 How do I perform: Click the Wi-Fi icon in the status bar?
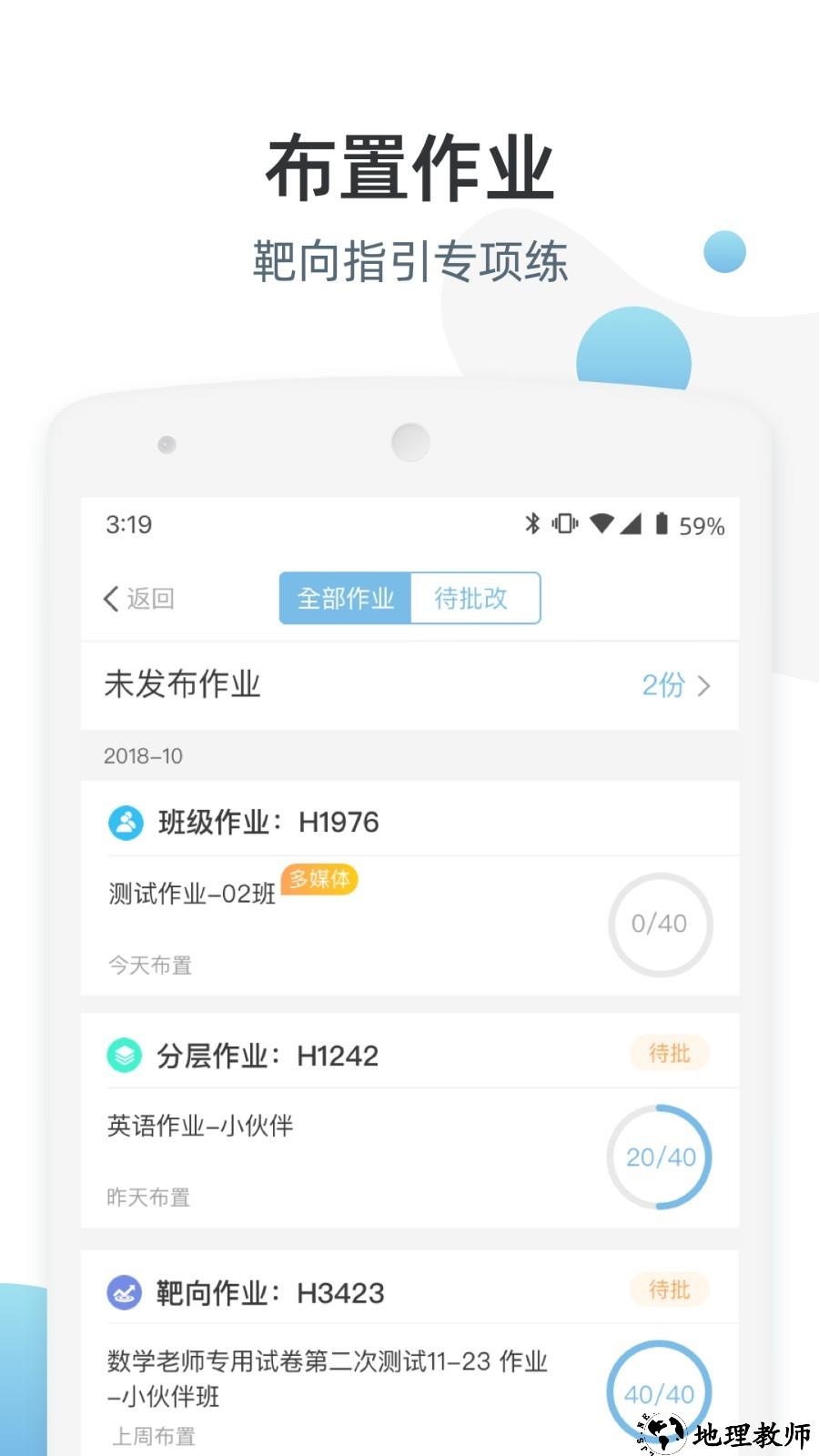[602, 524]
